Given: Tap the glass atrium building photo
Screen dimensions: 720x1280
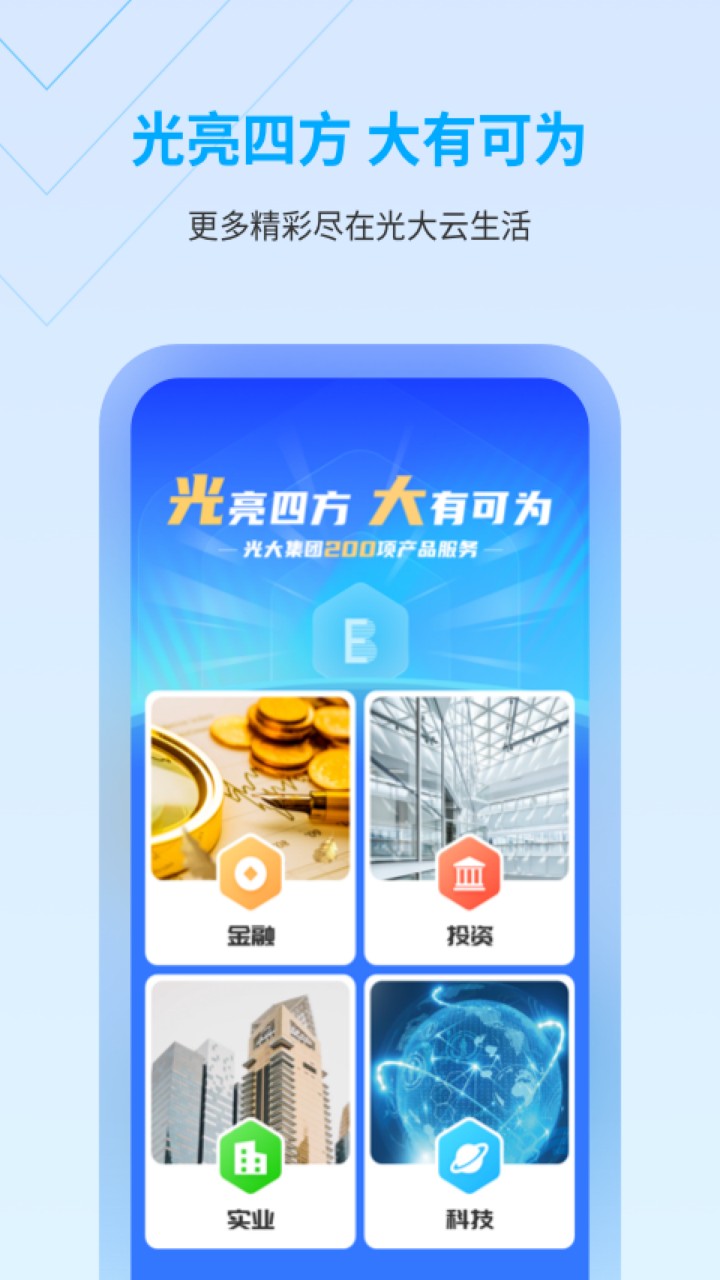Looking at the screenshot, I should [469, 780].
